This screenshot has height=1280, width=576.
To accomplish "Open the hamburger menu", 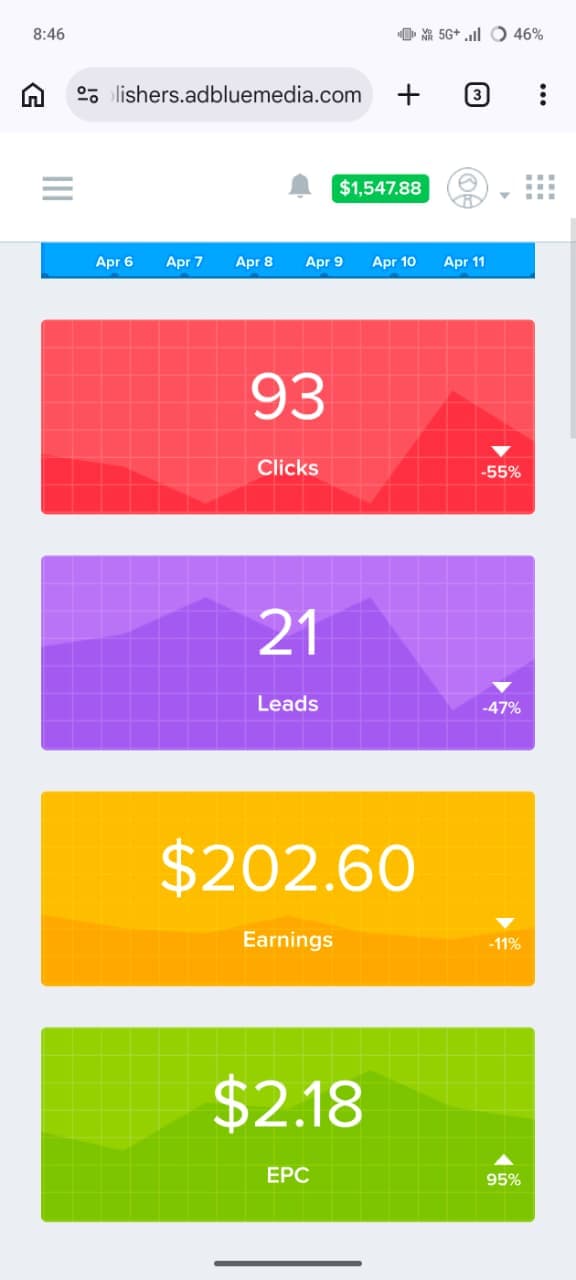I will pyautogui.click(x=58, y=188).
